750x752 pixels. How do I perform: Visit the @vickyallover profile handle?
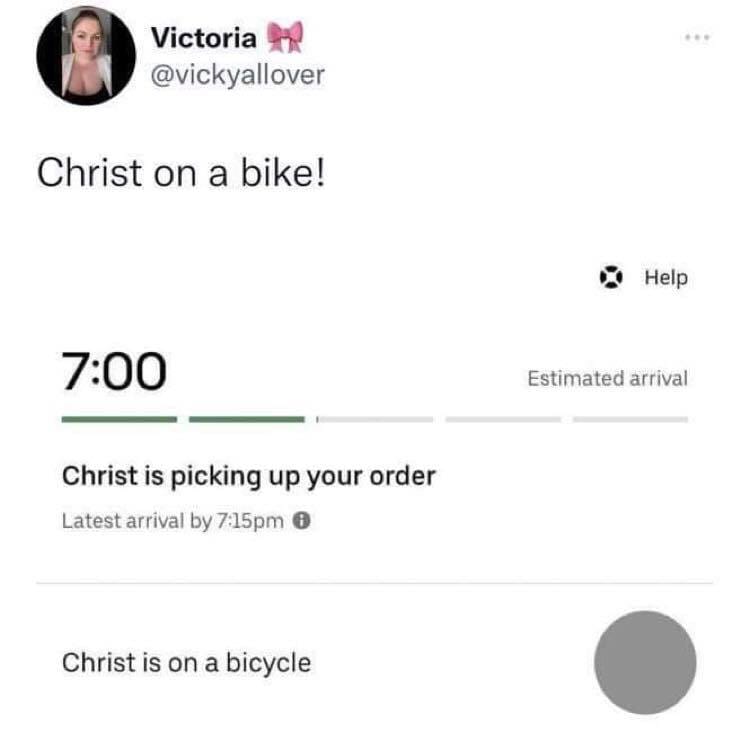[237, 75]
